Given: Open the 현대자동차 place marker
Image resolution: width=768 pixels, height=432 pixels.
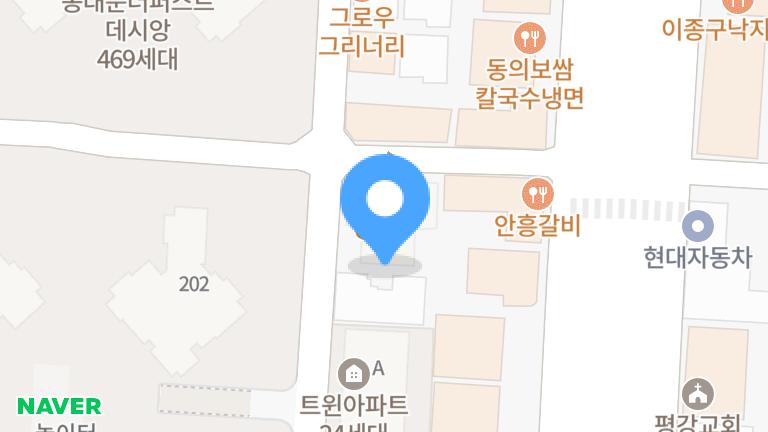Looking at the screenshot, I should pos(697,226).
